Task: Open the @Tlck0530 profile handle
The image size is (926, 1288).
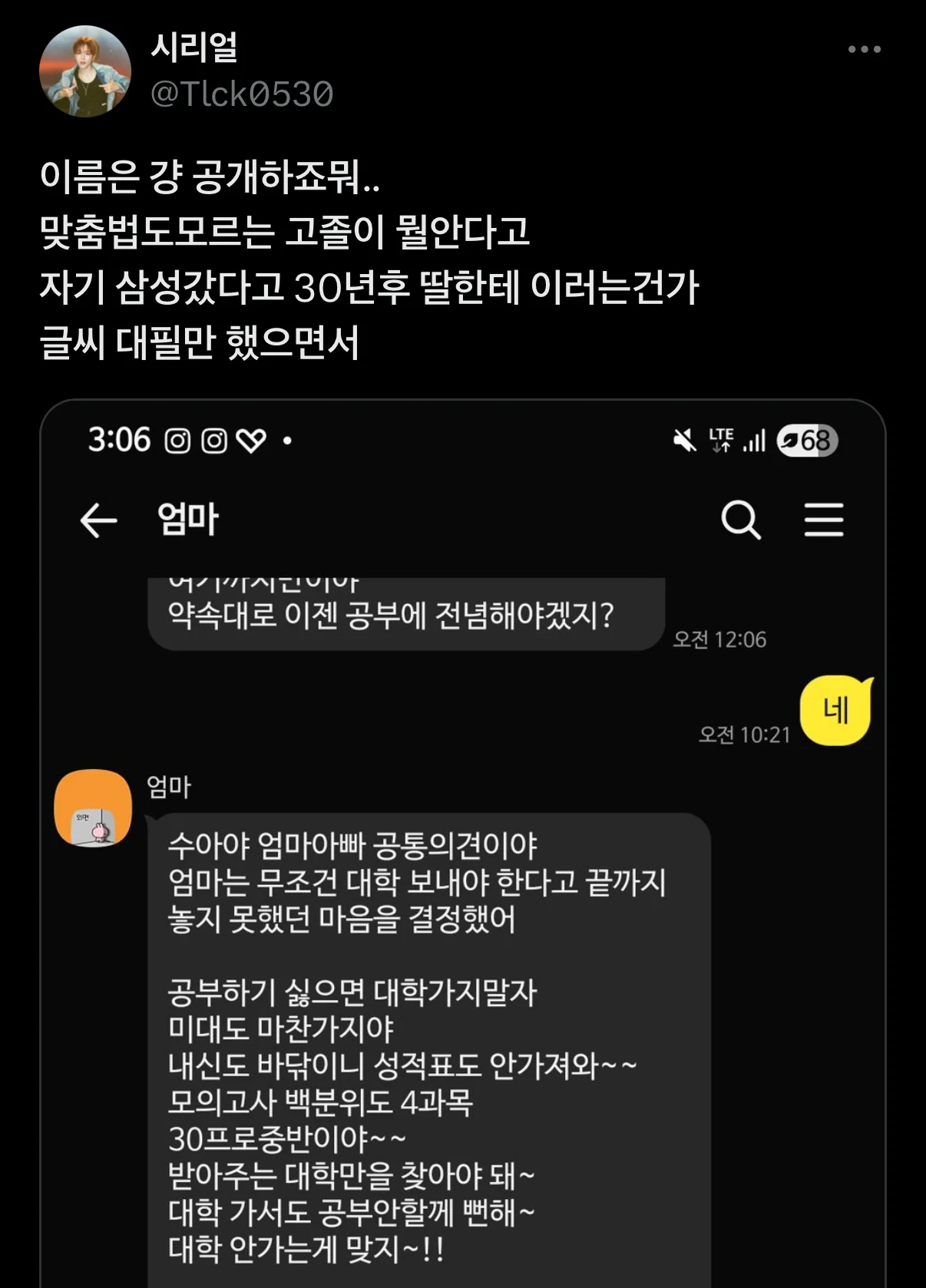Action: (x=241, y=94)
